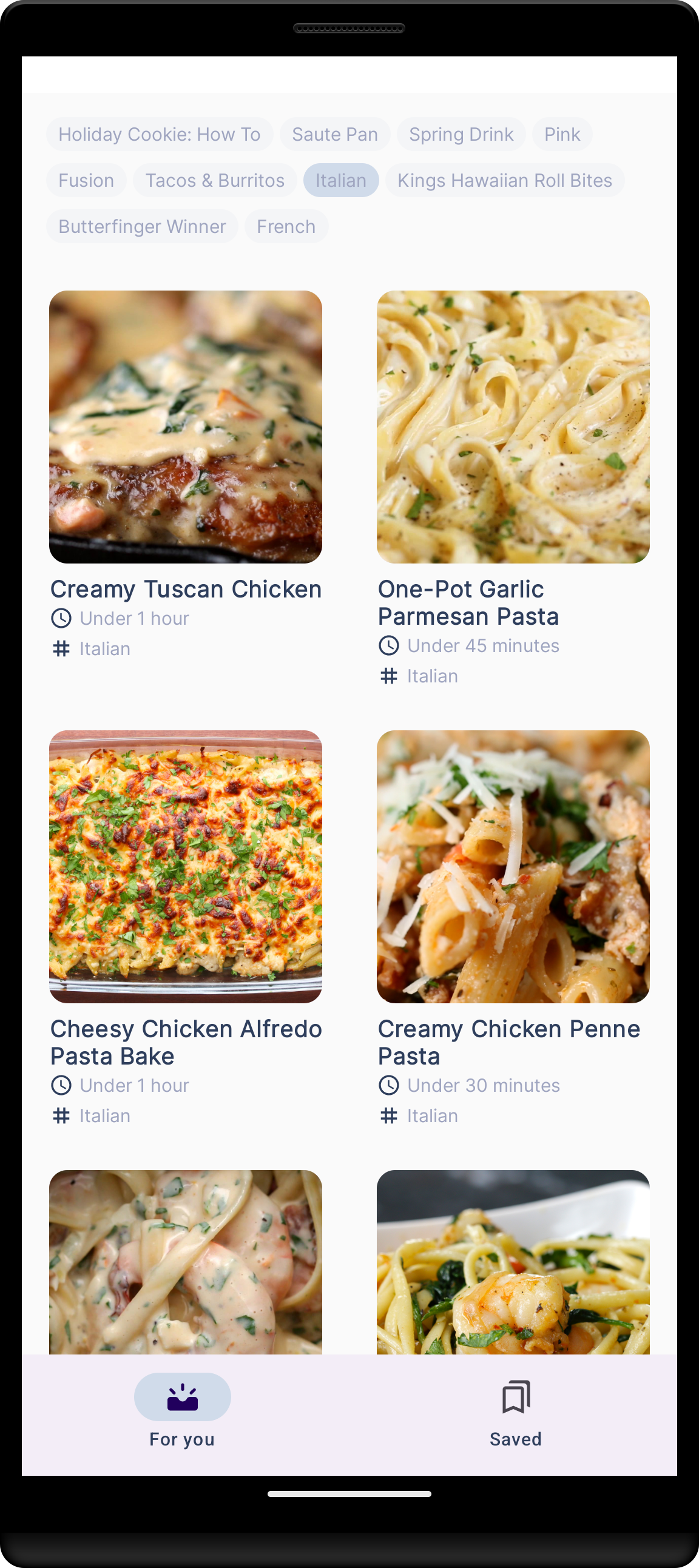This screenshot has width=699, height=1568.
Task: Choose the Spring Drink chip
Action: tap(461, 134)
